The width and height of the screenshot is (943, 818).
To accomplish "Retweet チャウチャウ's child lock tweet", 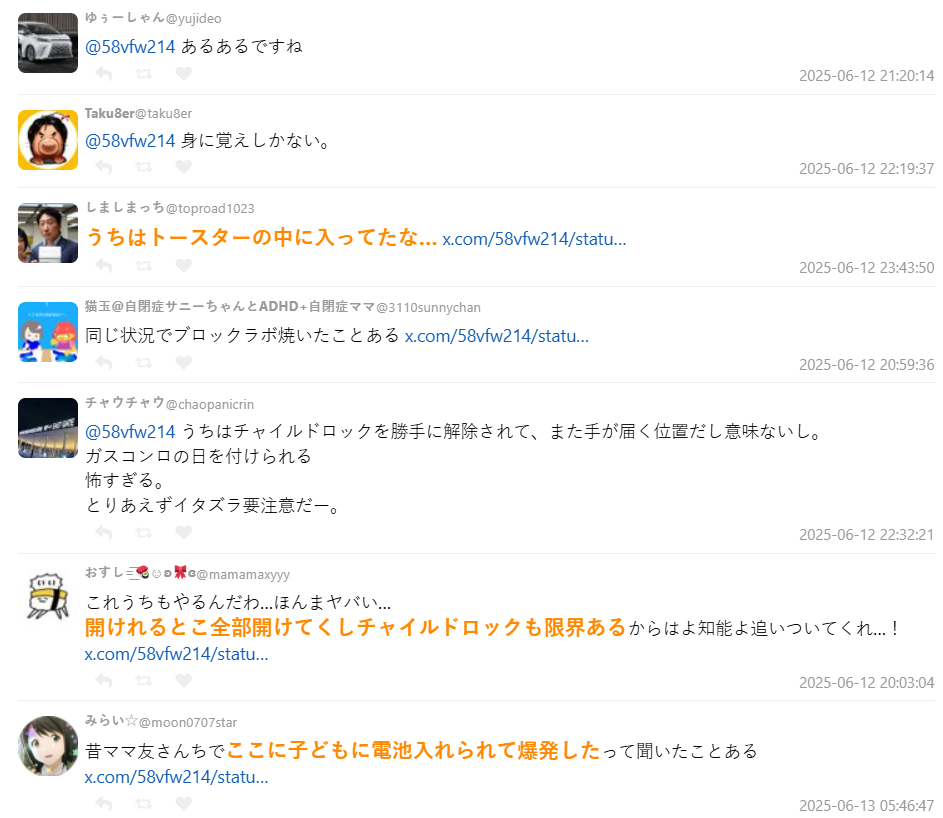I will click(x=144, y=532).
